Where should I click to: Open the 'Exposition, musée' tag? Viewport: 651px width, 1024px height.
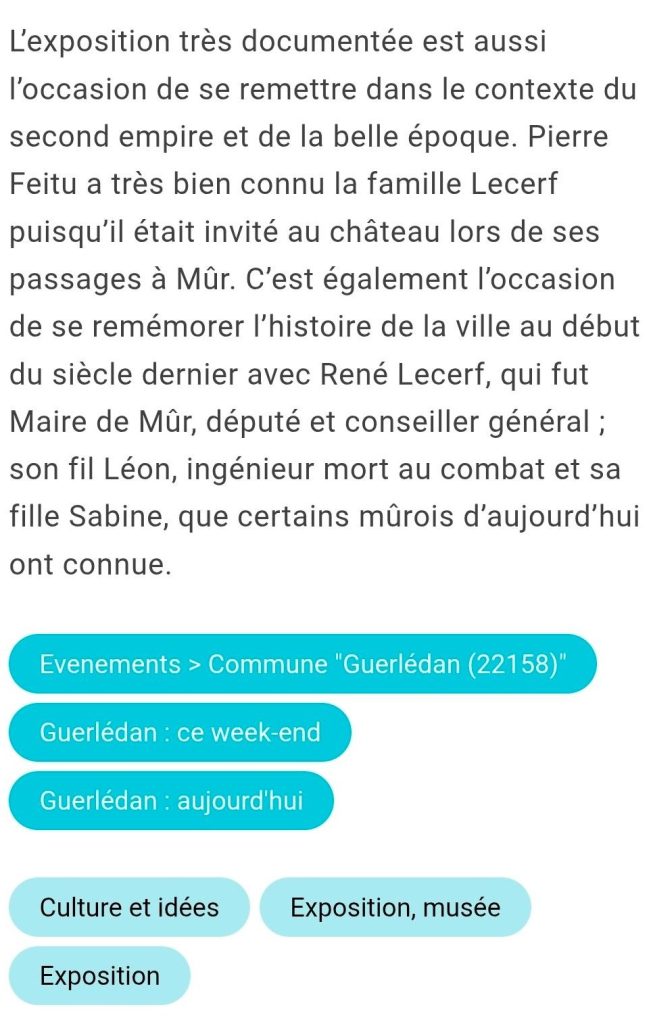(395, 908)
